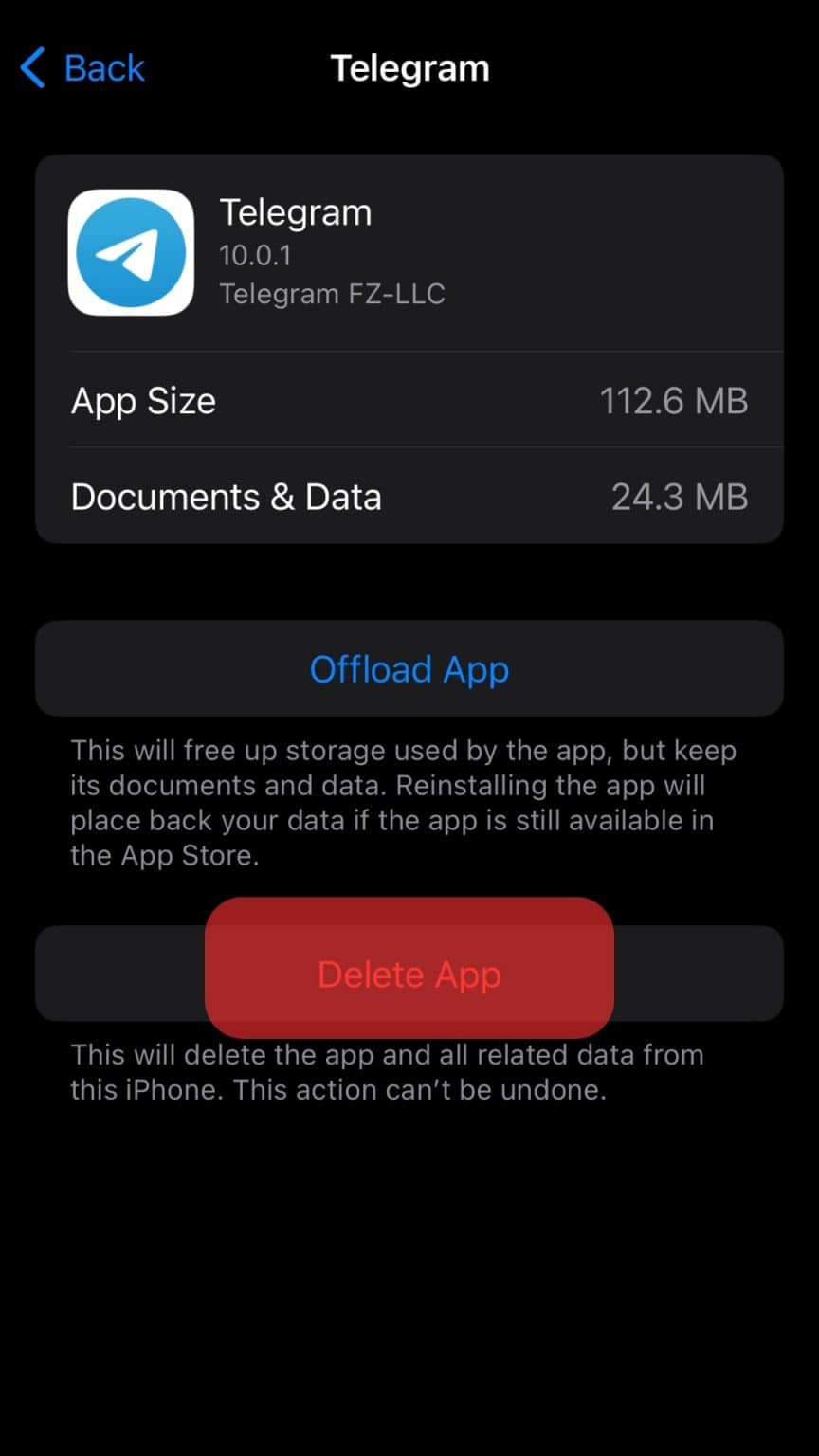819x1456 pixels.
Task: Go back using the Back label
Action: coord(104,66)
